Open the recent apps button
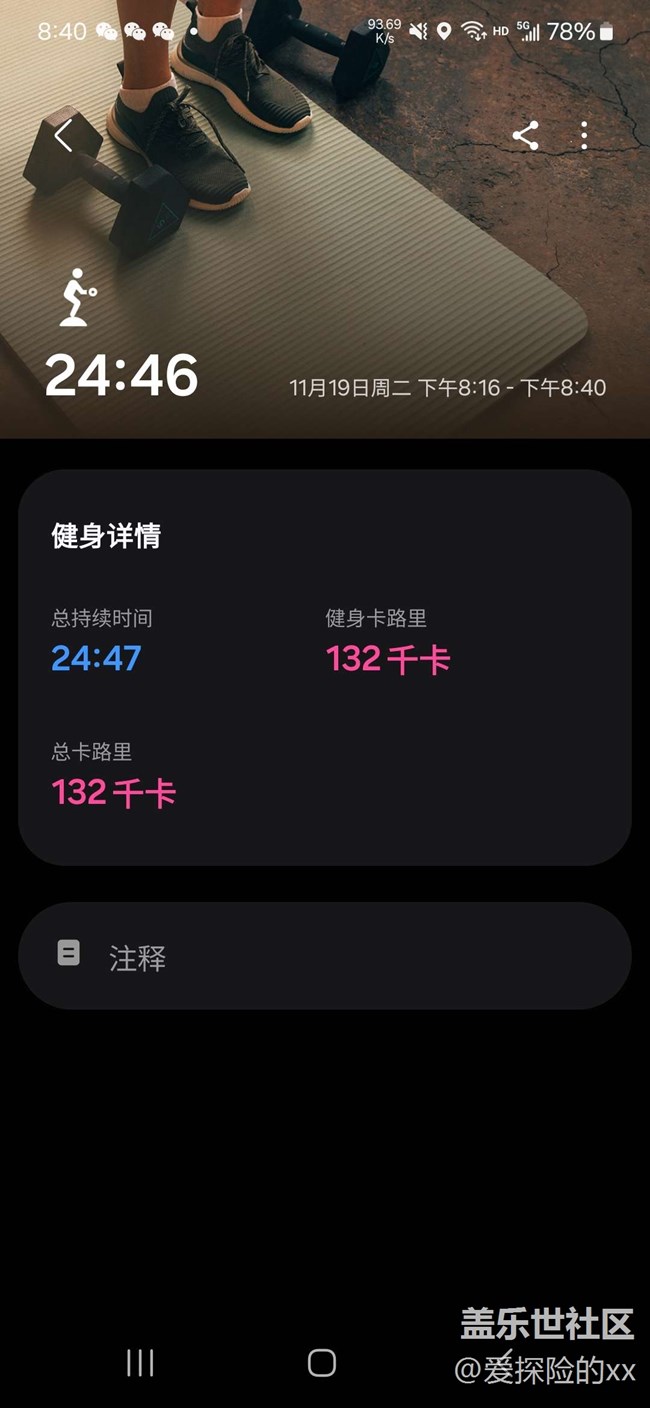Viewport: 650px width, 1408px height. (x=140, y=1362)
